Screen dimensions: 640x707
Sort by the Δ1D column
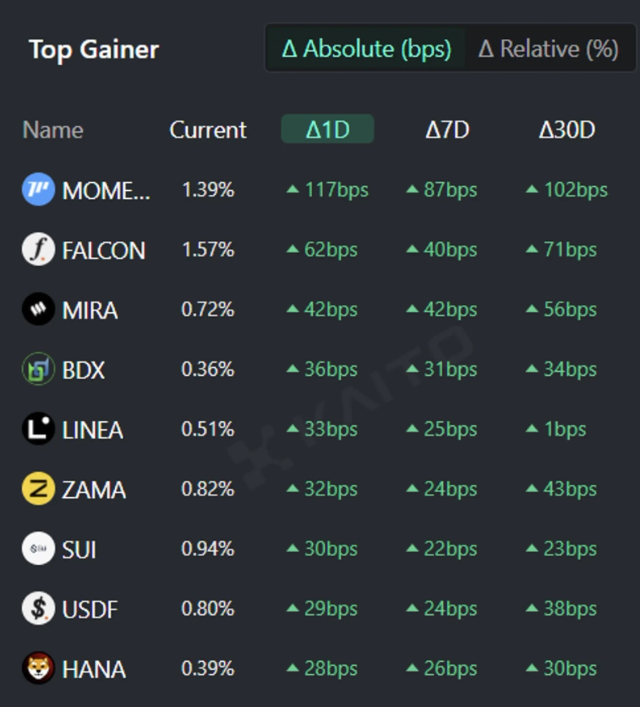pos(327,129)
